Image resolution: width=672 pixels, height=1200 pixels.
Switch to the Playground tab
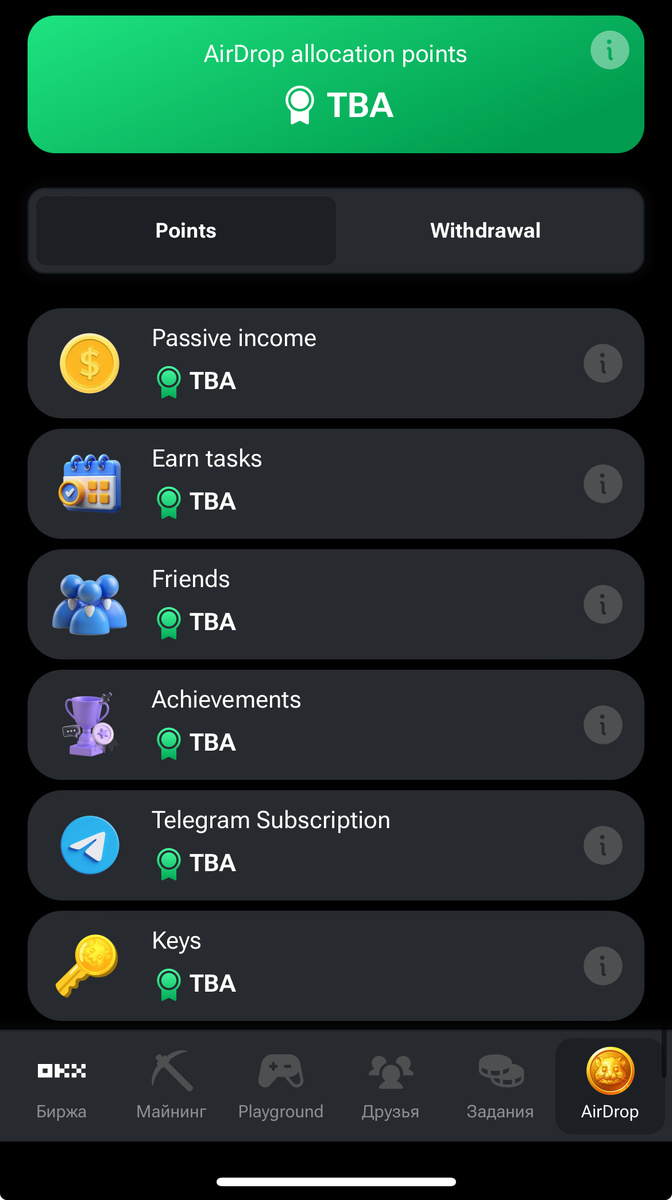[281, 1086]
